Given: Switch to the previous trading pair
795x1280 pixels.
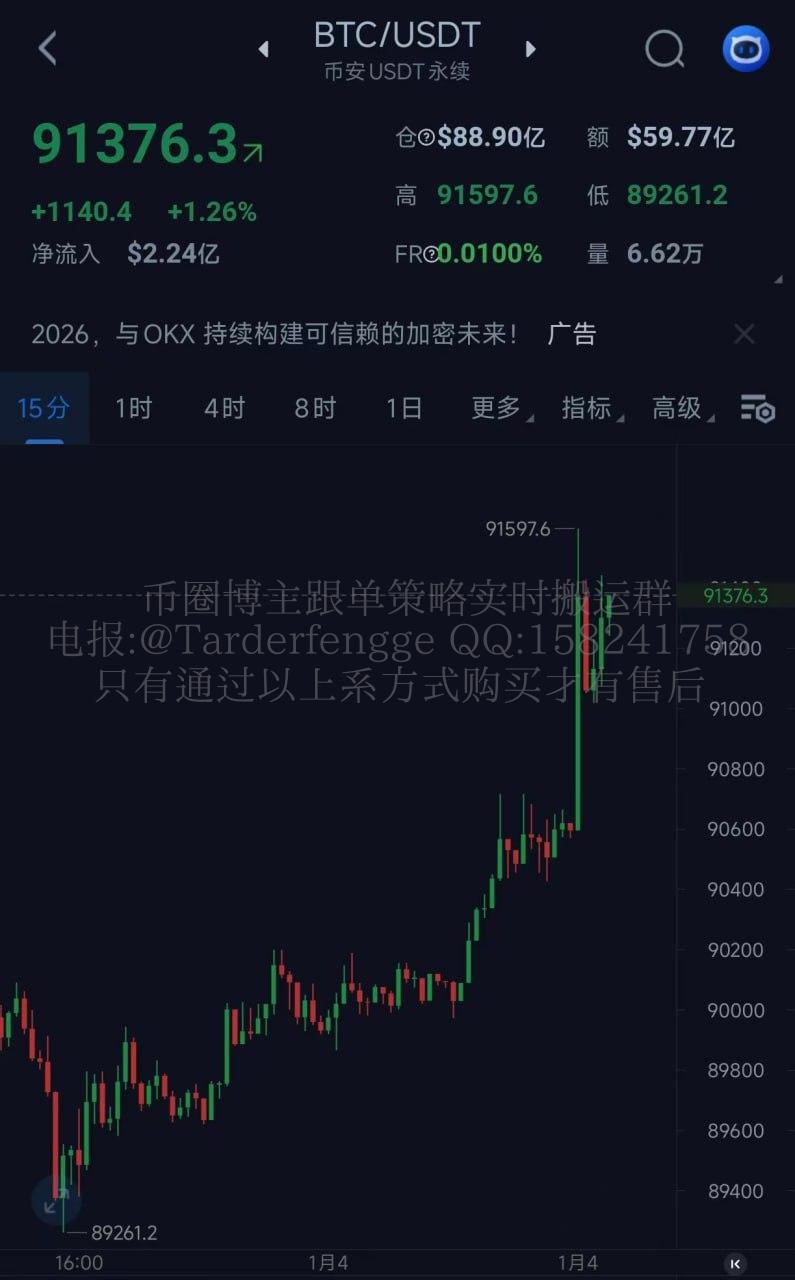Looking at the screenshot, I should pos(263,49).
